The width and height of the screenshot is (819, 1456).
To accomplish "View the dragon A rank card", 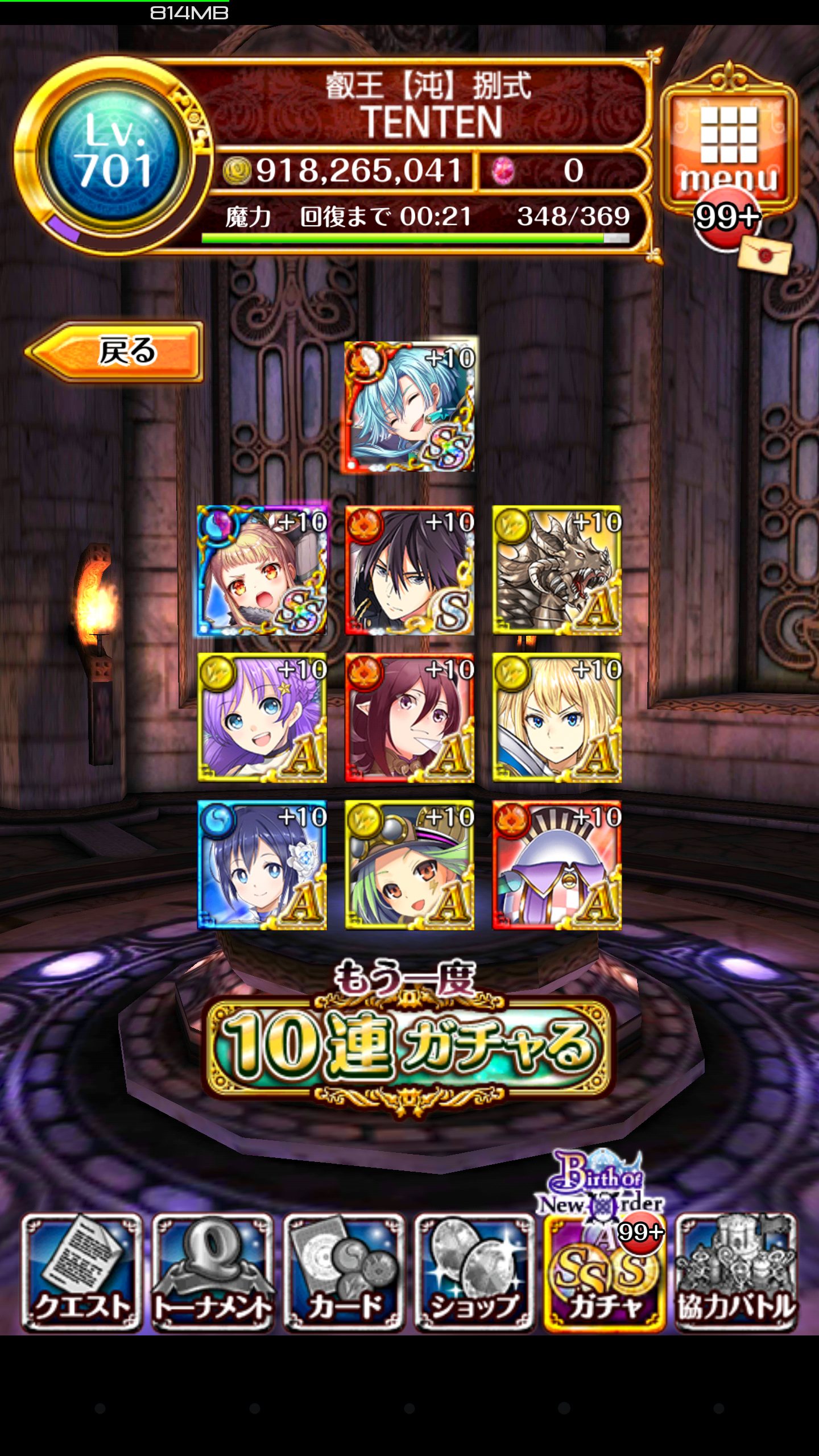I will click(x=557, y=570).
